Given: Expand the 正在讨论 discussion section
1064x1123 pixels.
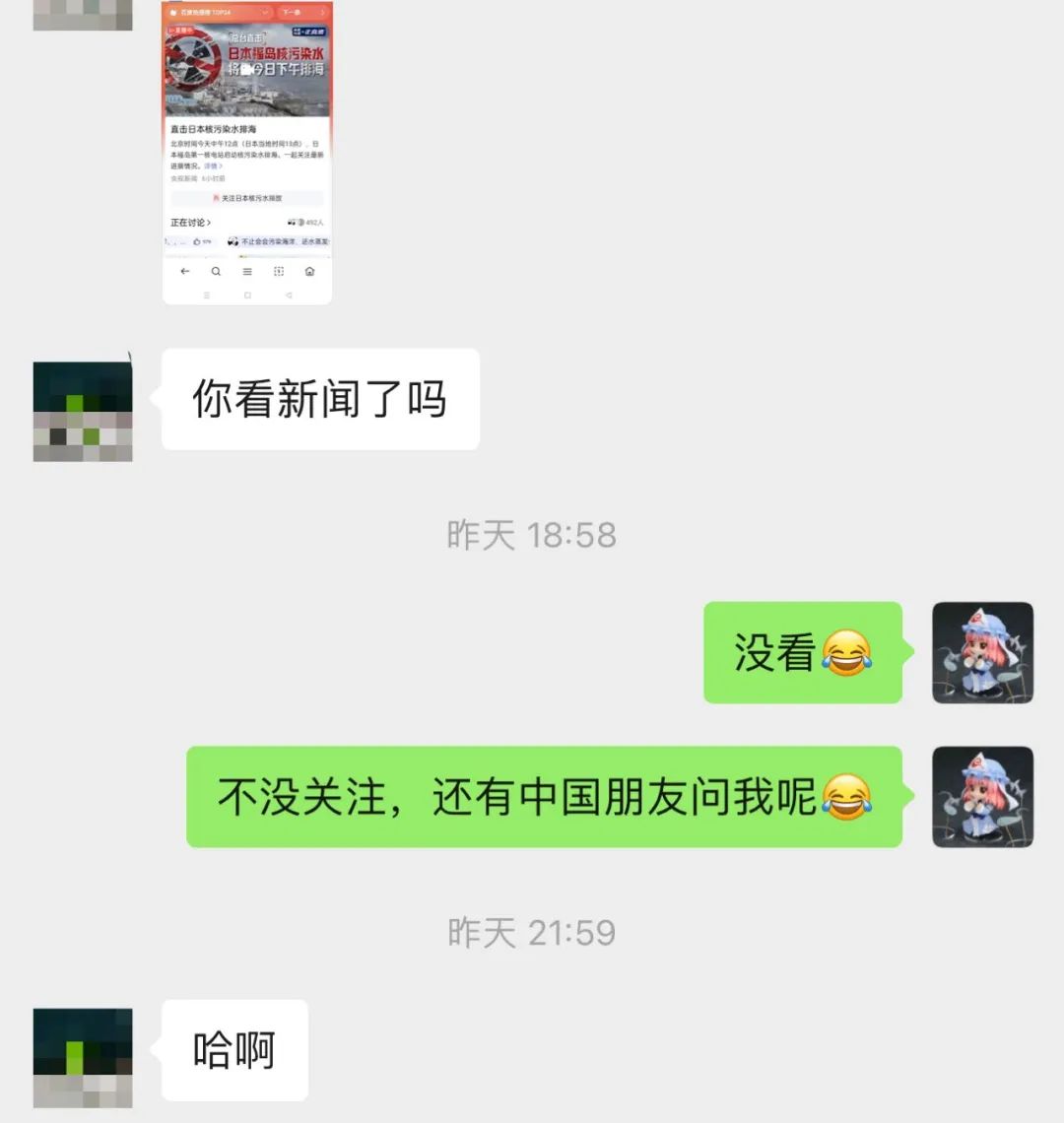Looking at the screenshot, I should [190, 223].
